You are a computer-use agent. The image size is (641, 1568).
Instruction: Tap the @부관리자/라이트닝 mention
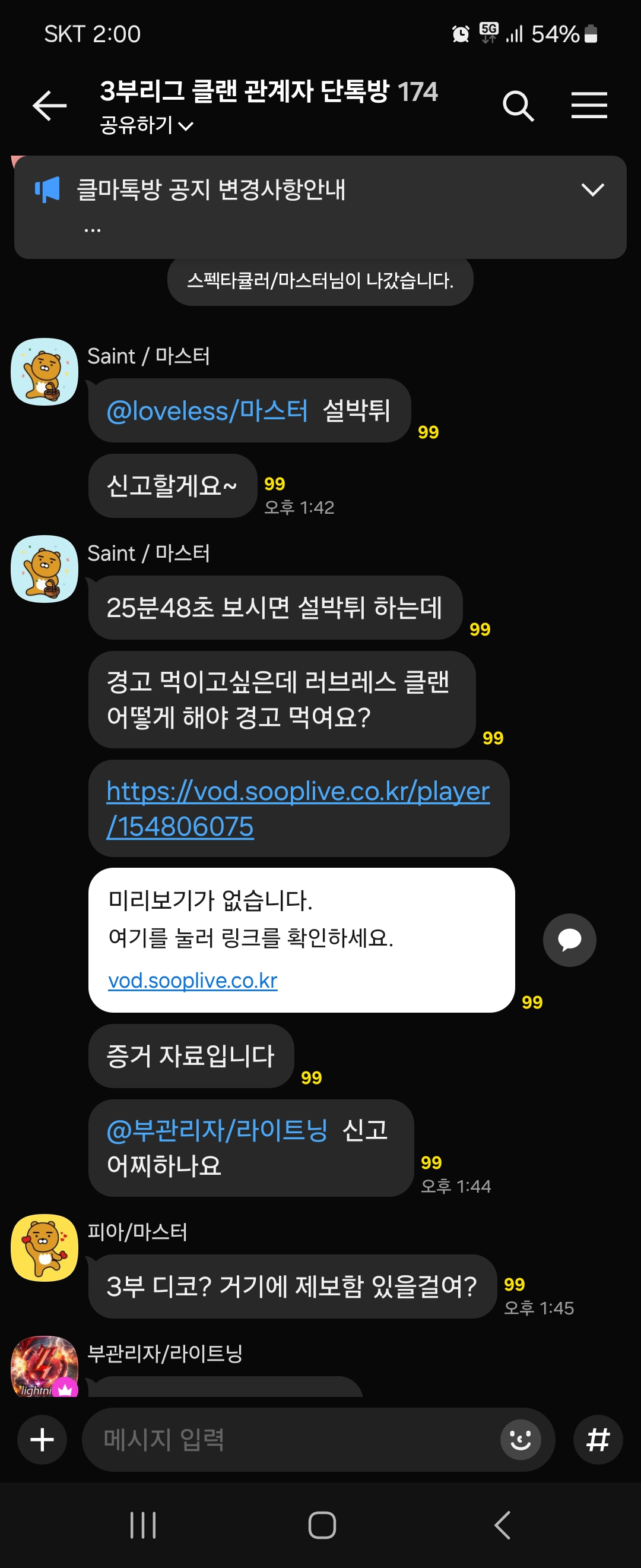point(217,1130)
